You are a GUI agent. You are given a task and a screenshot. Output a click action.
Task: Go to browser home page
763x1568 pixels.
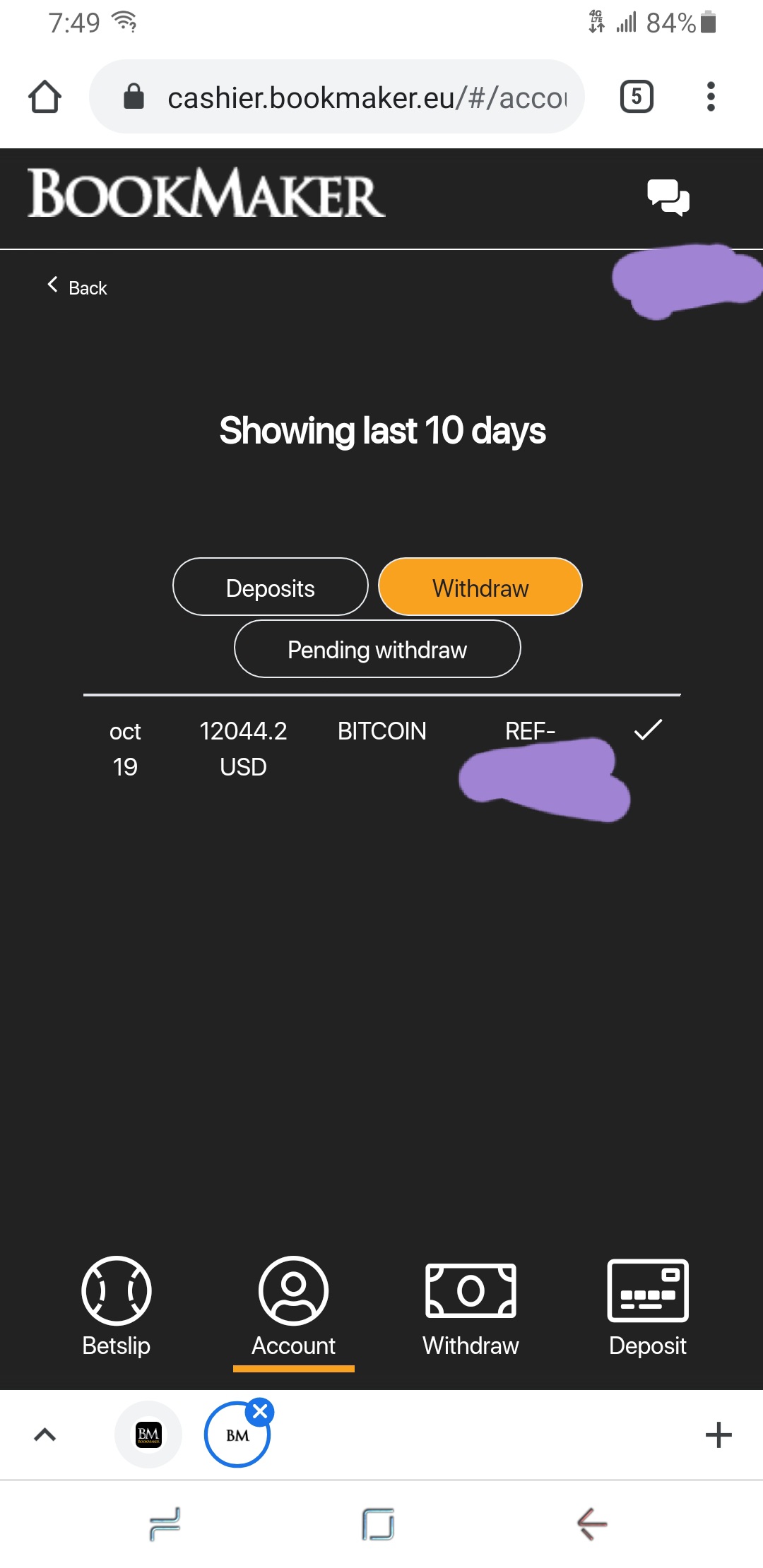[45, 97]
